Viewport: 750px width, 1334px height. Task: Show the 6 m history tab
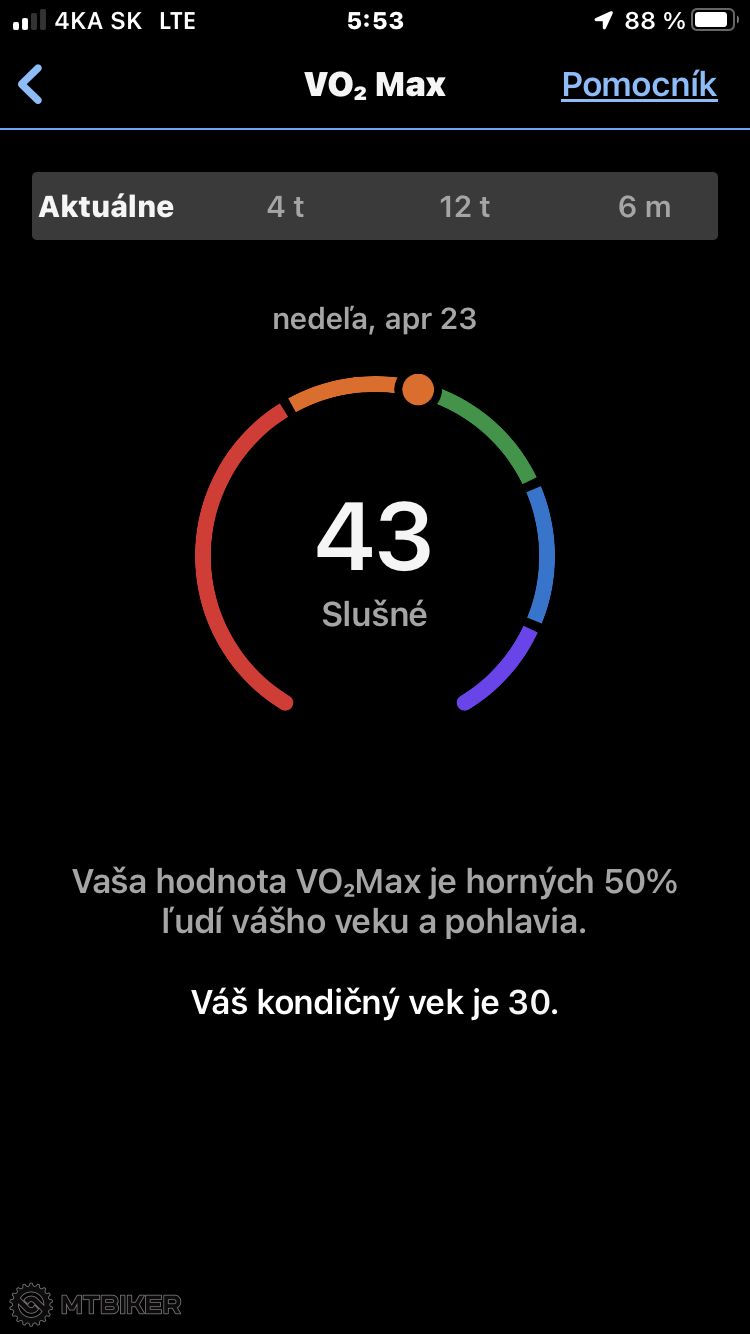click(644, 207)
